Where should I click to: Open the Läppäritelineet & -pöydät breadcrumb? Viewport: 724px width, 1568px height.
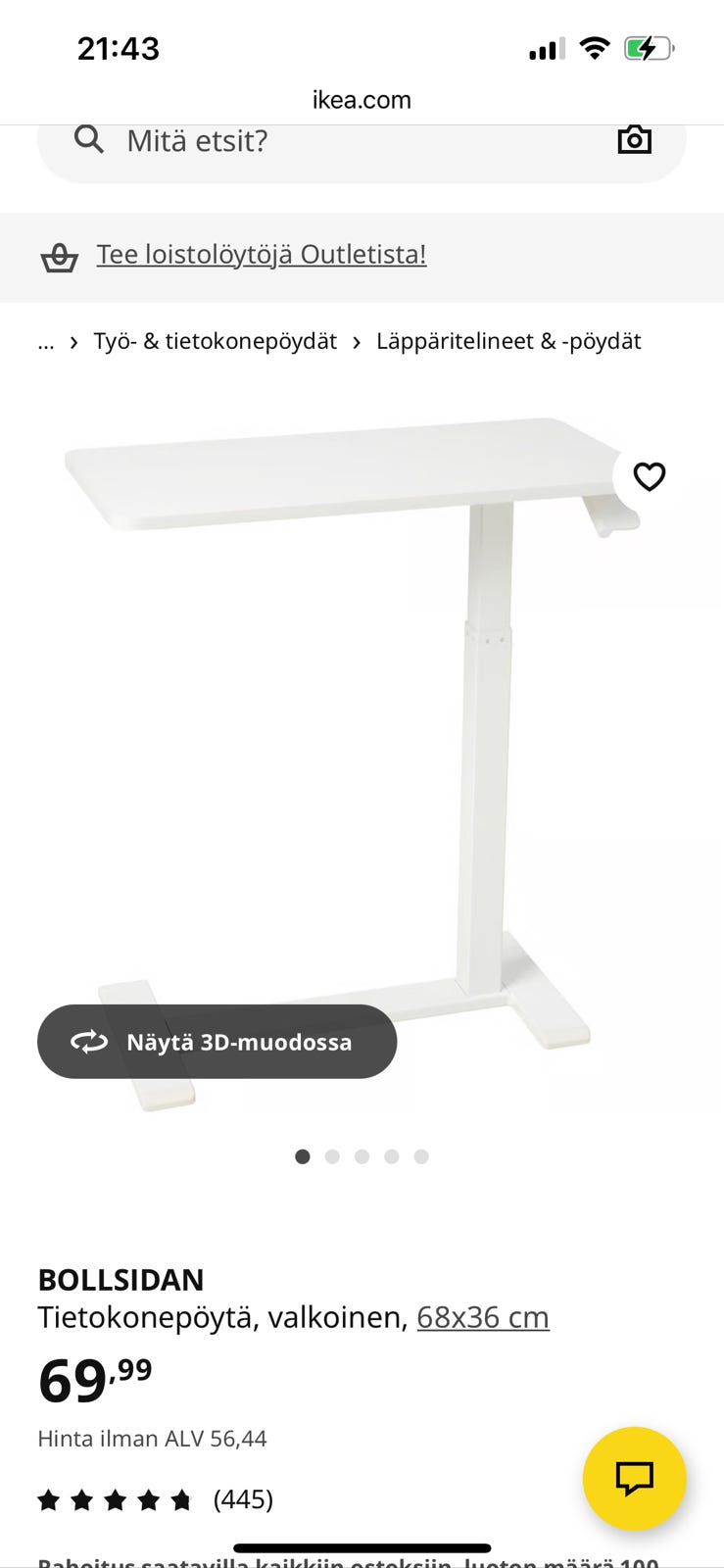508,341
